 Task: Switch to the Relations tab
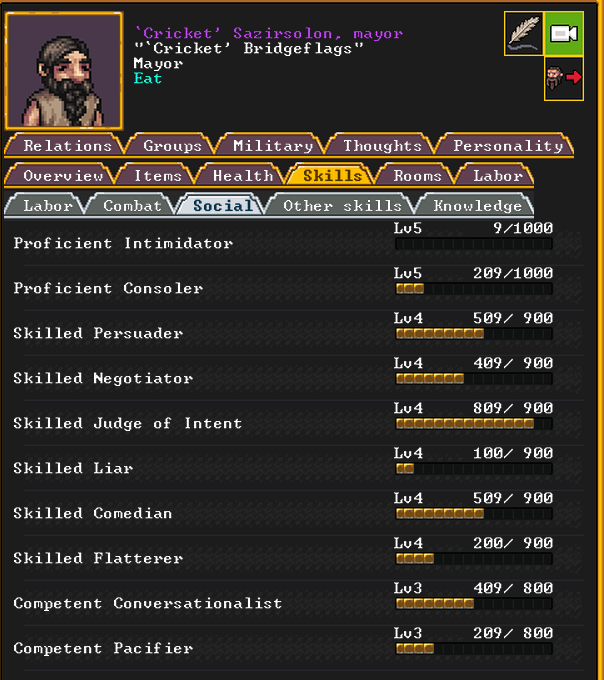click(x=67, y=146)
